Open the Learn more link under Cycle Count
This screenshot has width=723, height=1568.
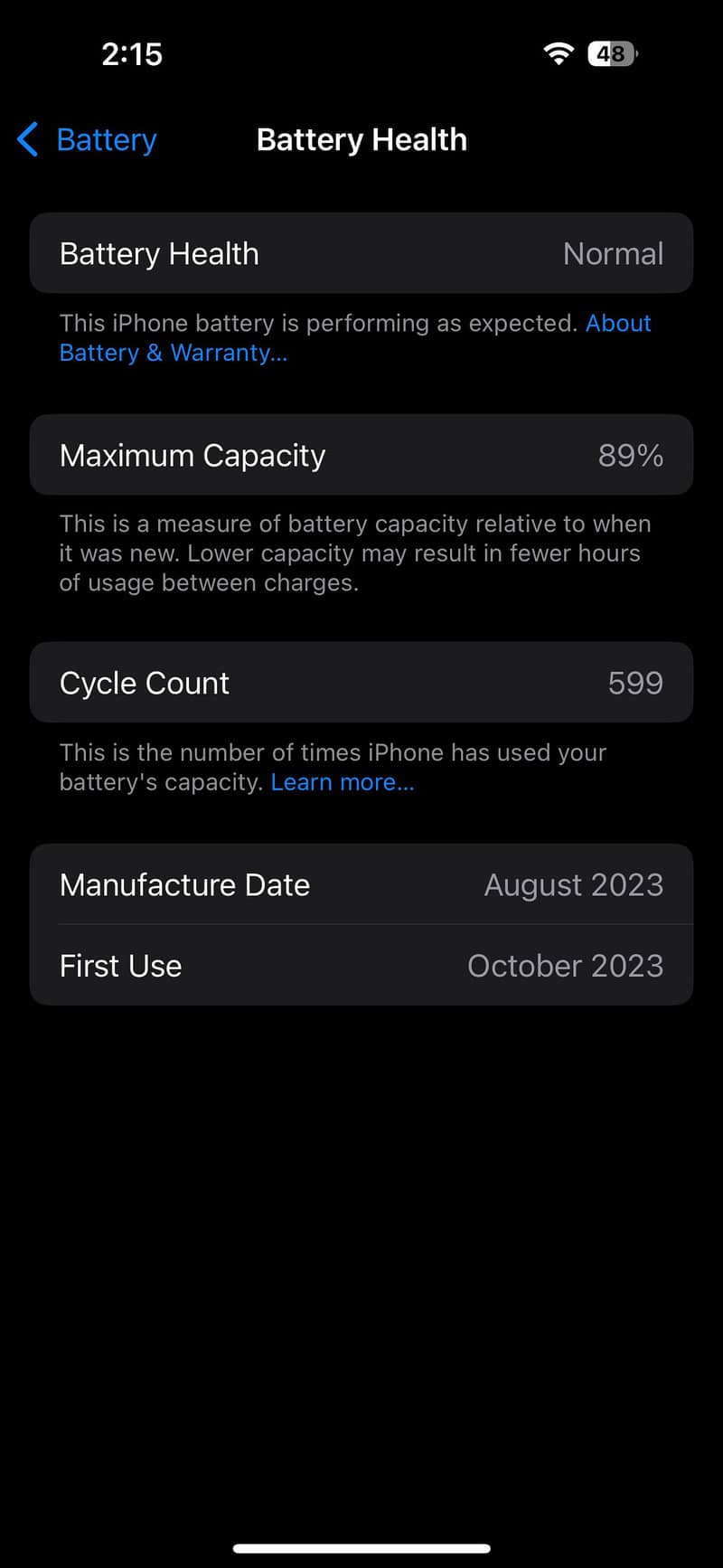click(x=343, y=781)
